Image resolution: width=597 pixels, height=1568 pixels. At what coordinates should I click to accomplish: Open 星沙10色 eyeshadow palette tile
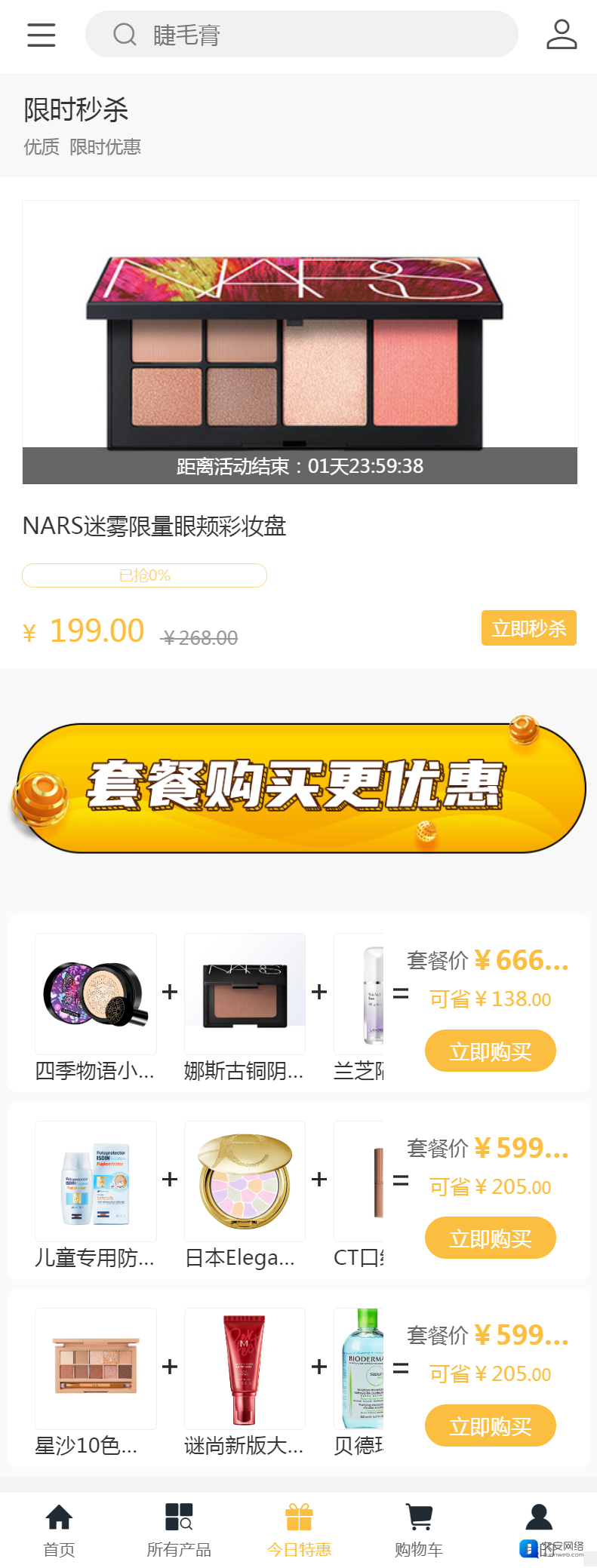click(x=96, y=1368)
